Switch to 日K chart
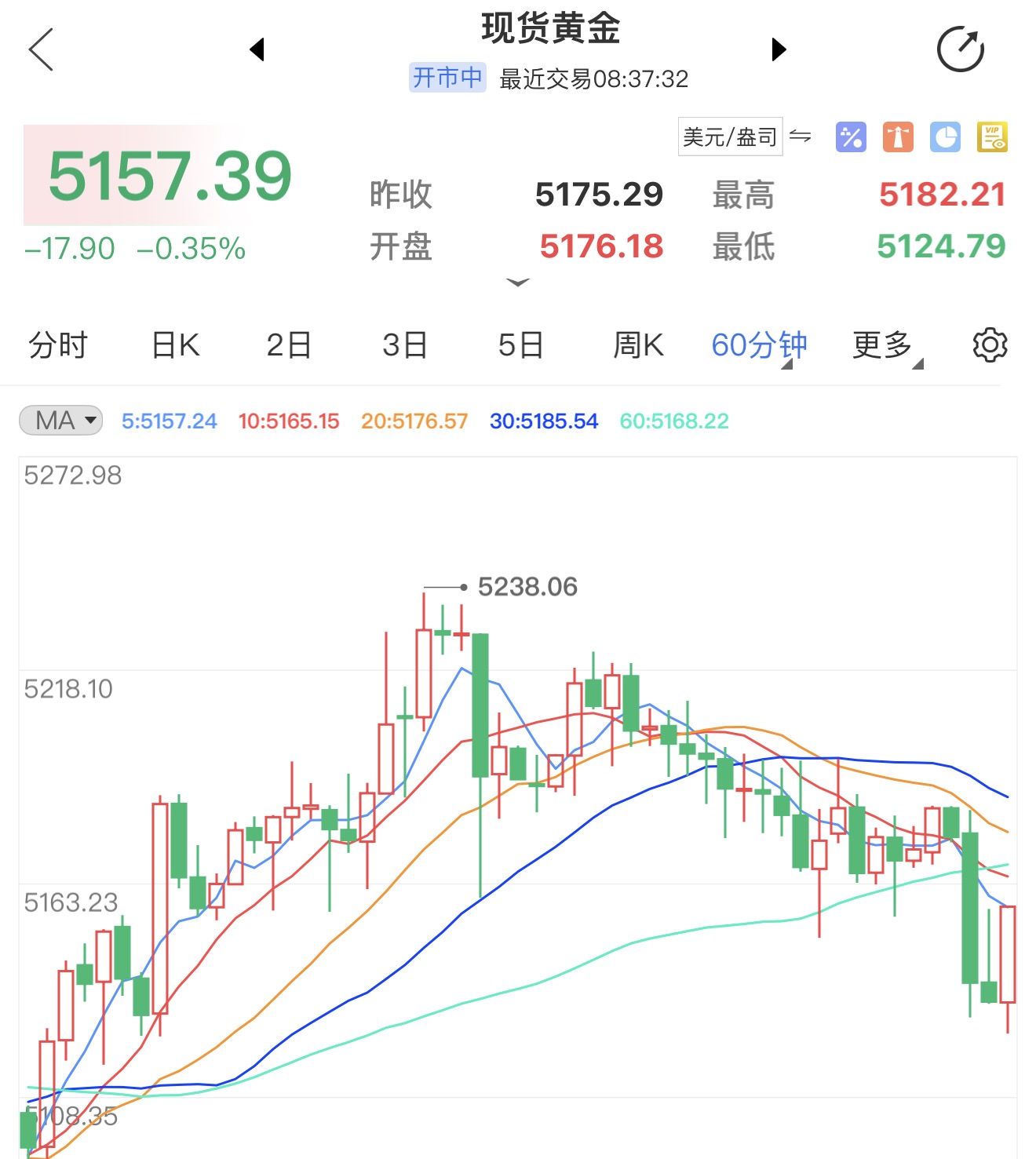This screenshot has height=1159, width=1036. tap(175, 345)
